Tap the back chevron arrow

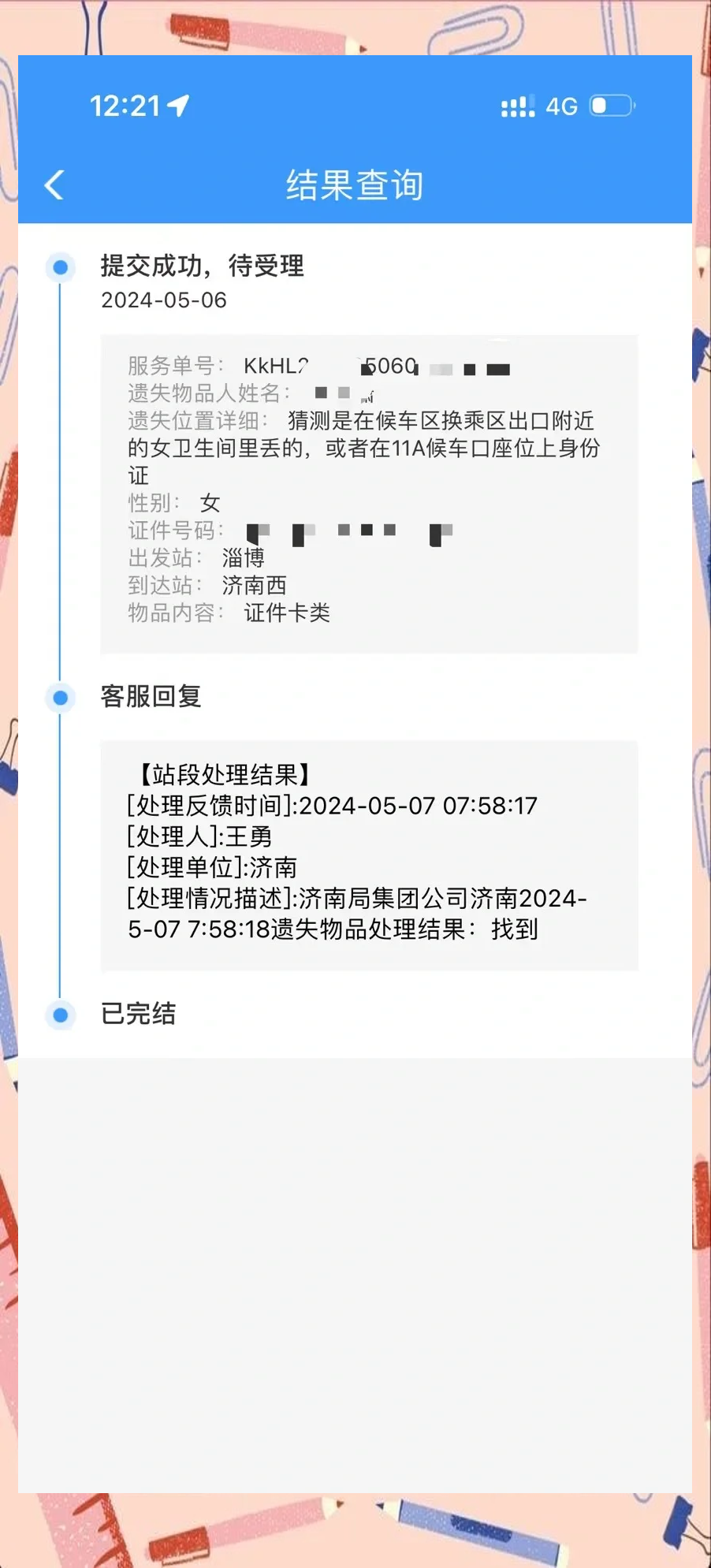pos(53,184)
